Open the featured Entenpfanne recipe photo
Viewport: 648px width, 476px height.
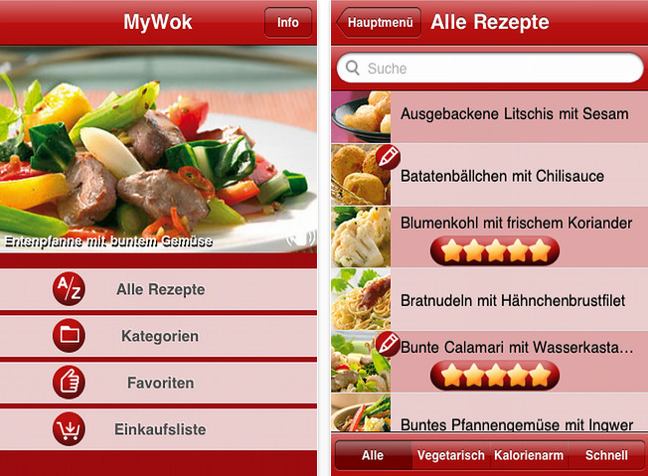tap(158, 150)
